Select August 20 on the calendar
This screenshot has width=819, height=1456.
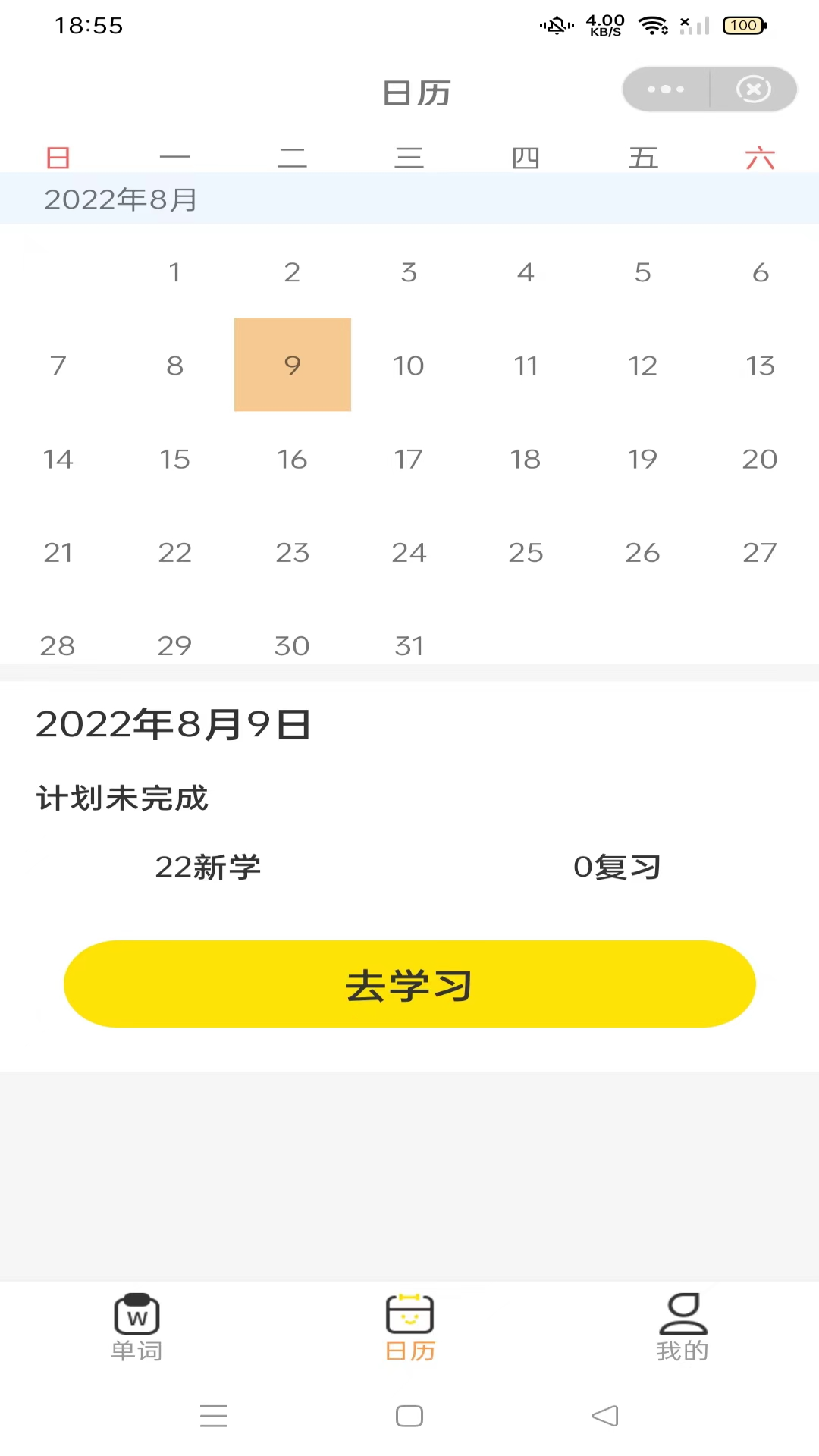(760, 460)
